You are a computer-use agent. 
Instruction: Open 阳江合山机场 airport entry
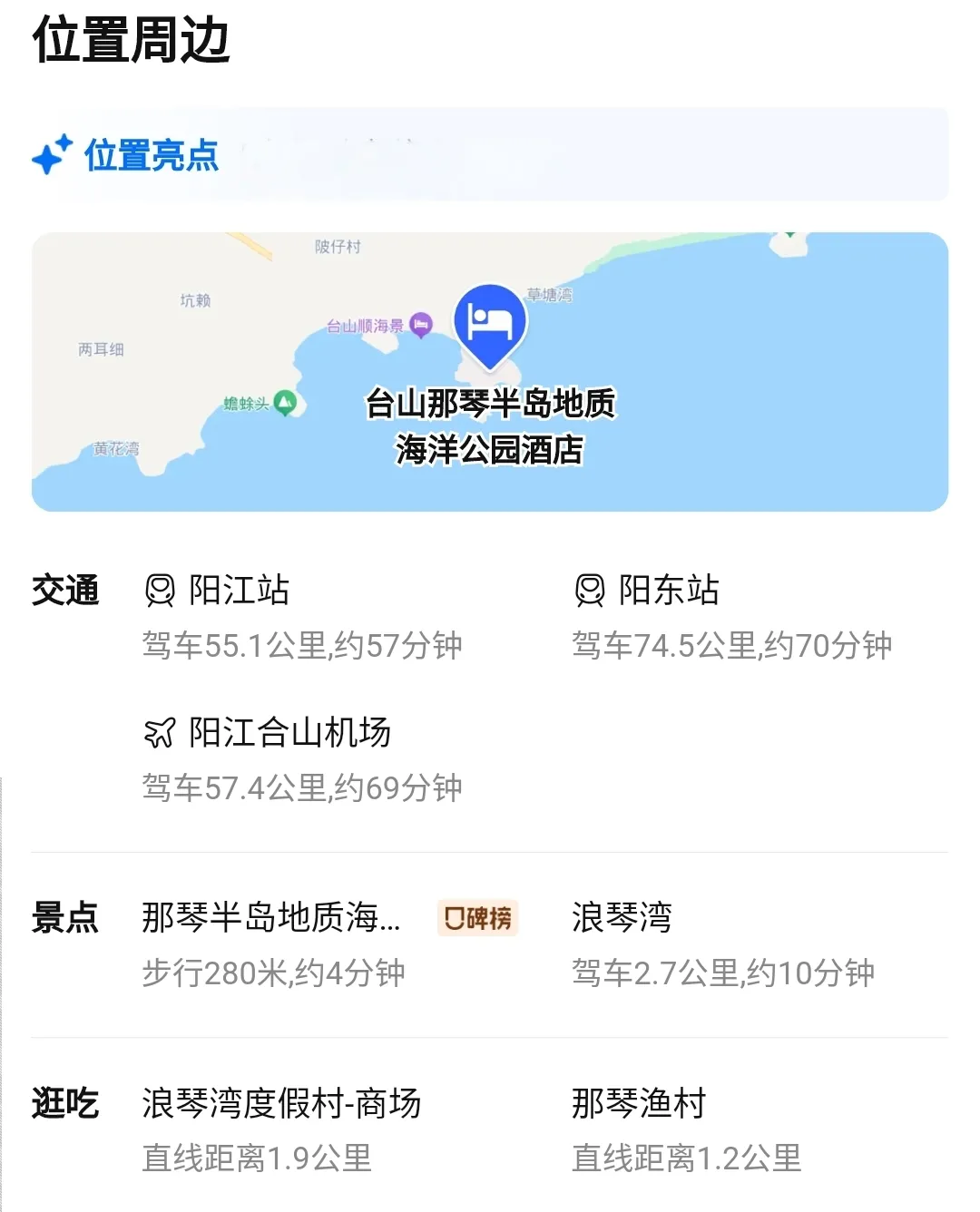click(x=289, y=733)
